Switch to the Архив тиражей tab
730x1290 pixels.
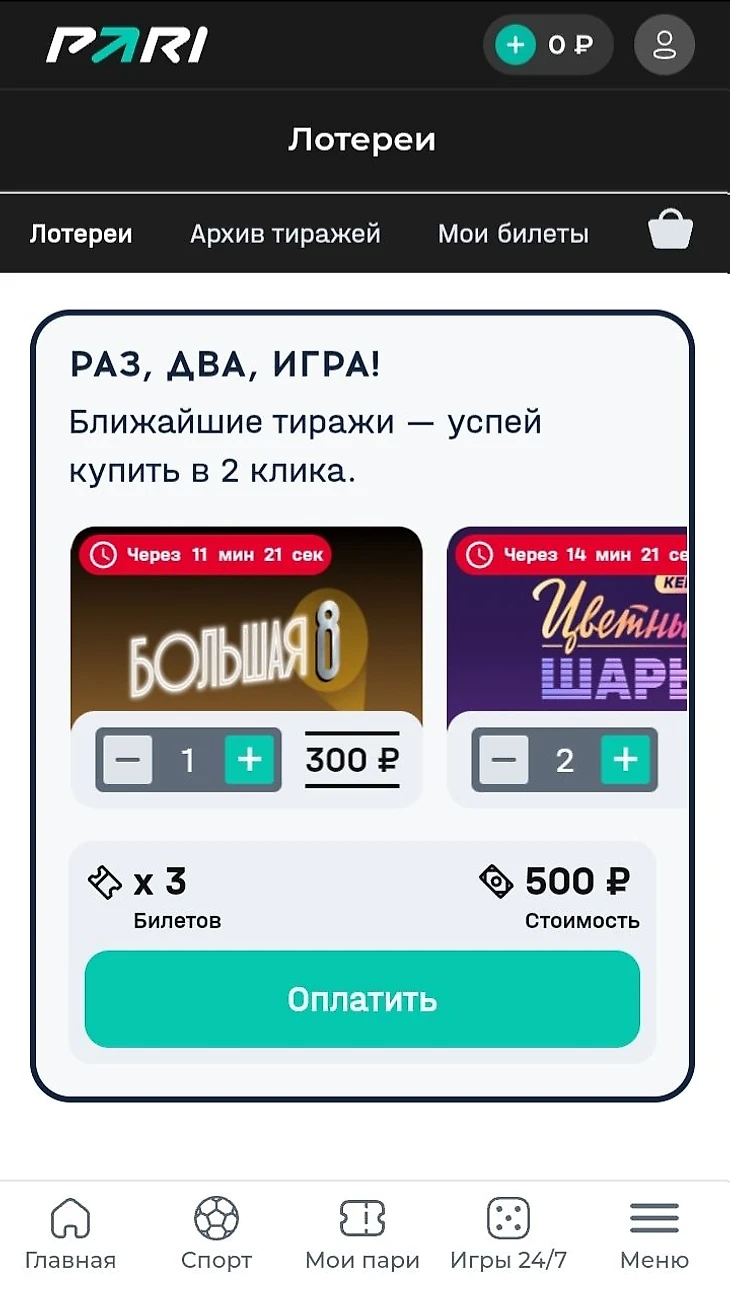coord(285,234)
